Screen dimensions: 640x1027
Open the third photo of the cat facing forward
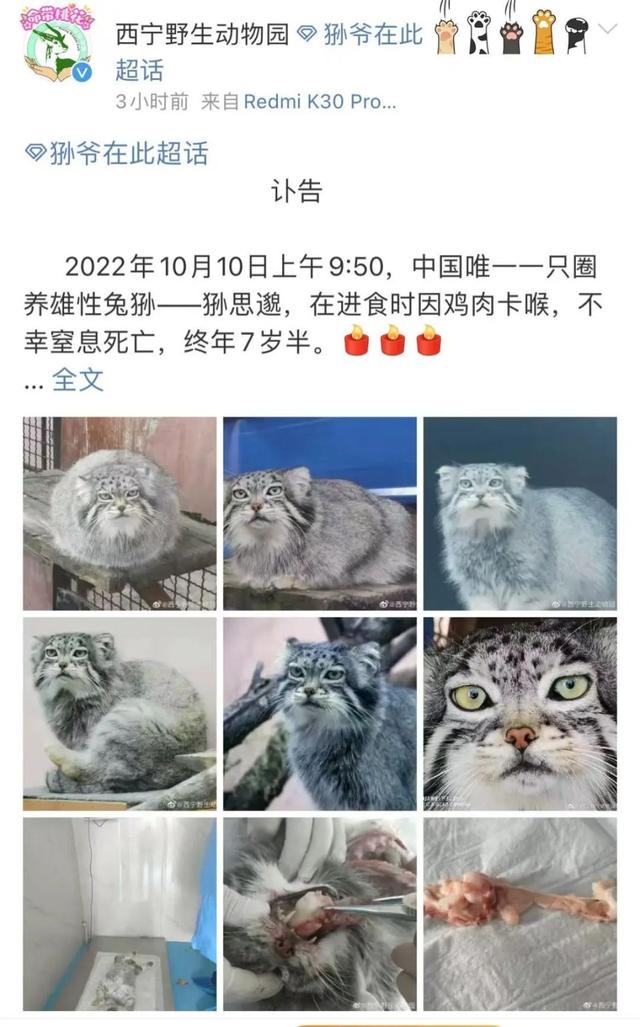[520, 513]
